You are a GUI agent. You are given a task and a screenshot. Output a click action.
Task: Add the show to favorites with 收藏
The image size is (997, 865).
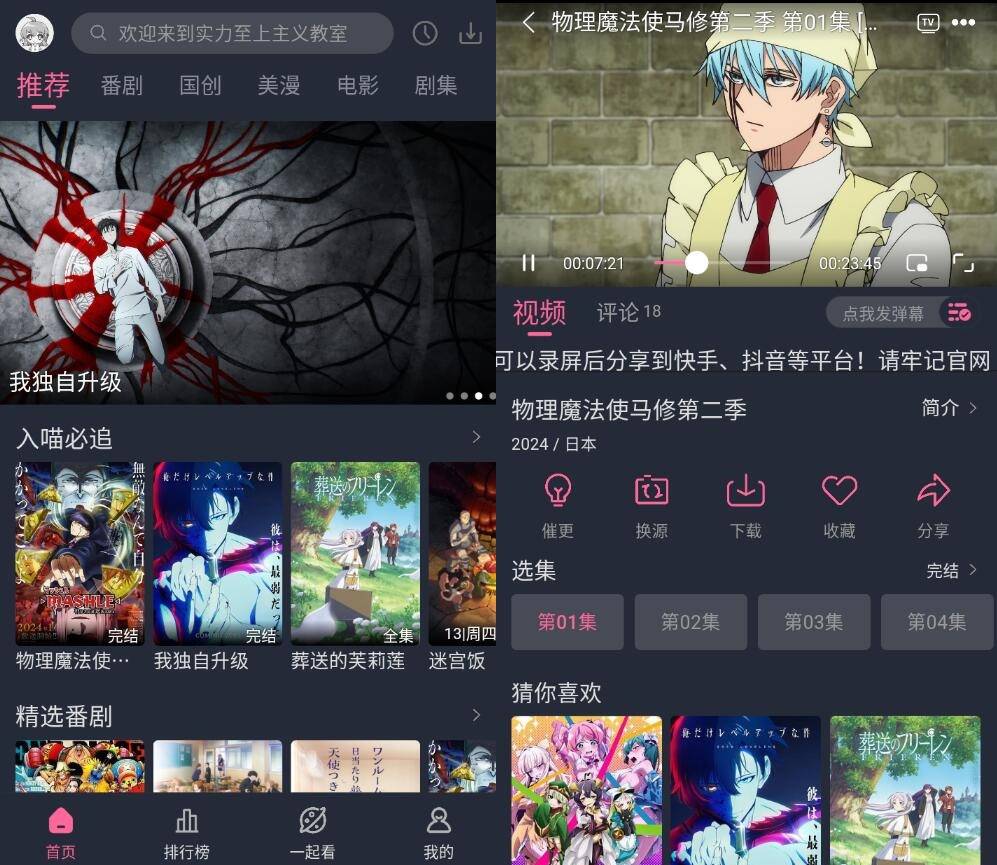(x=839, y=505)
